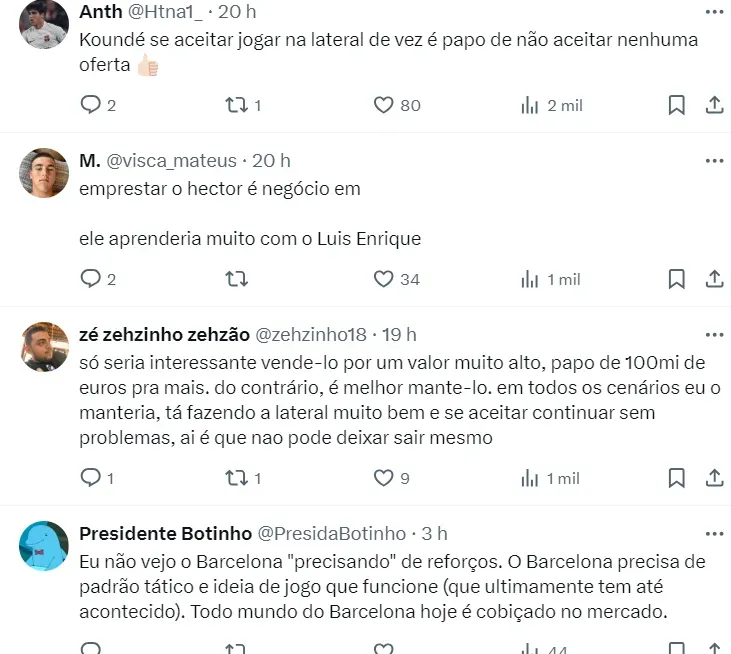Like zé zehzinho zehzão's tweet
This screenshot has height=654, width=731.
pos(383,478)
